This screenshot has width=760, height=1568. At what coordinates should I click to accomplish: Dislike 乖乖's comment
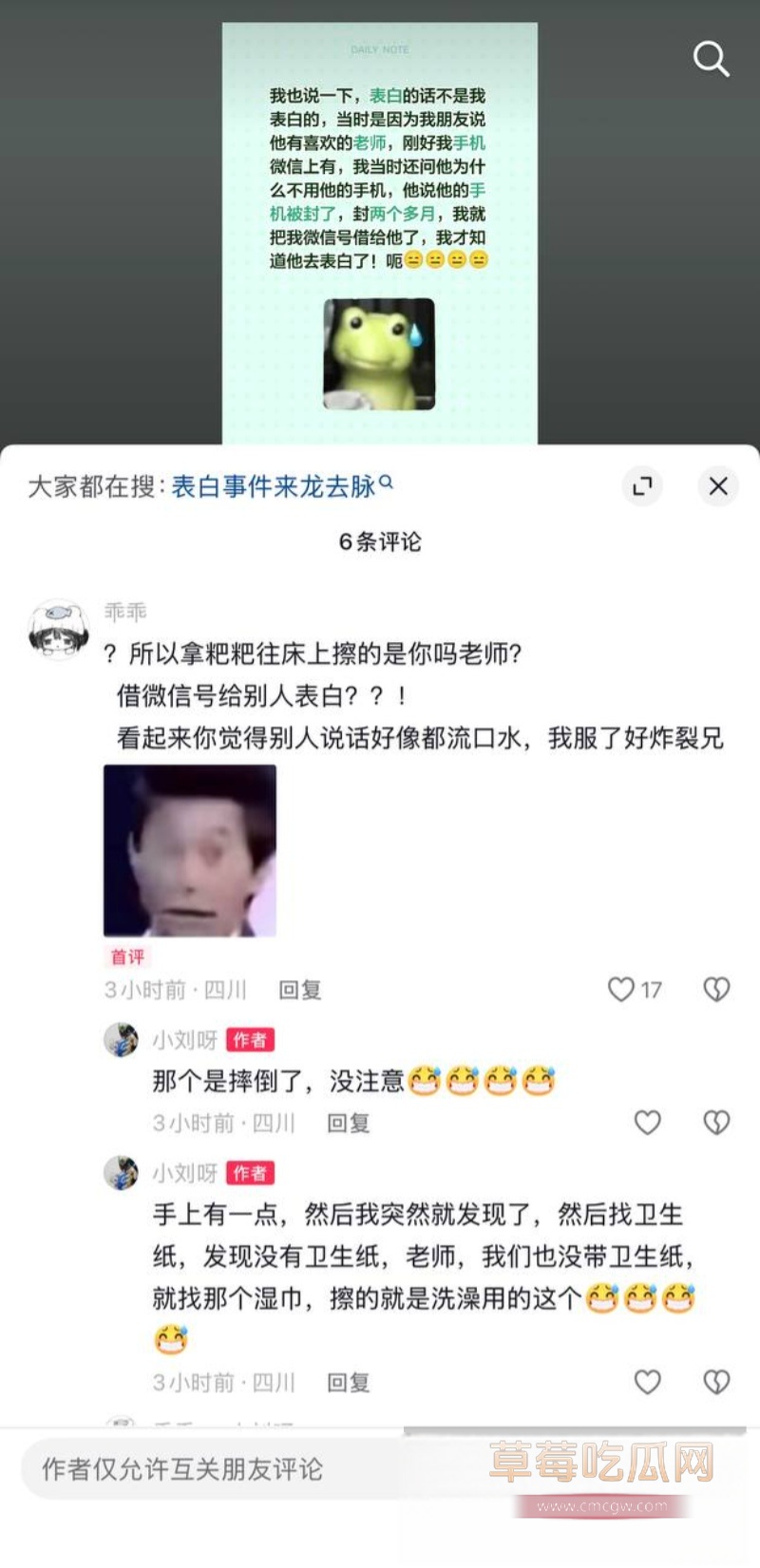click(716, 990)
